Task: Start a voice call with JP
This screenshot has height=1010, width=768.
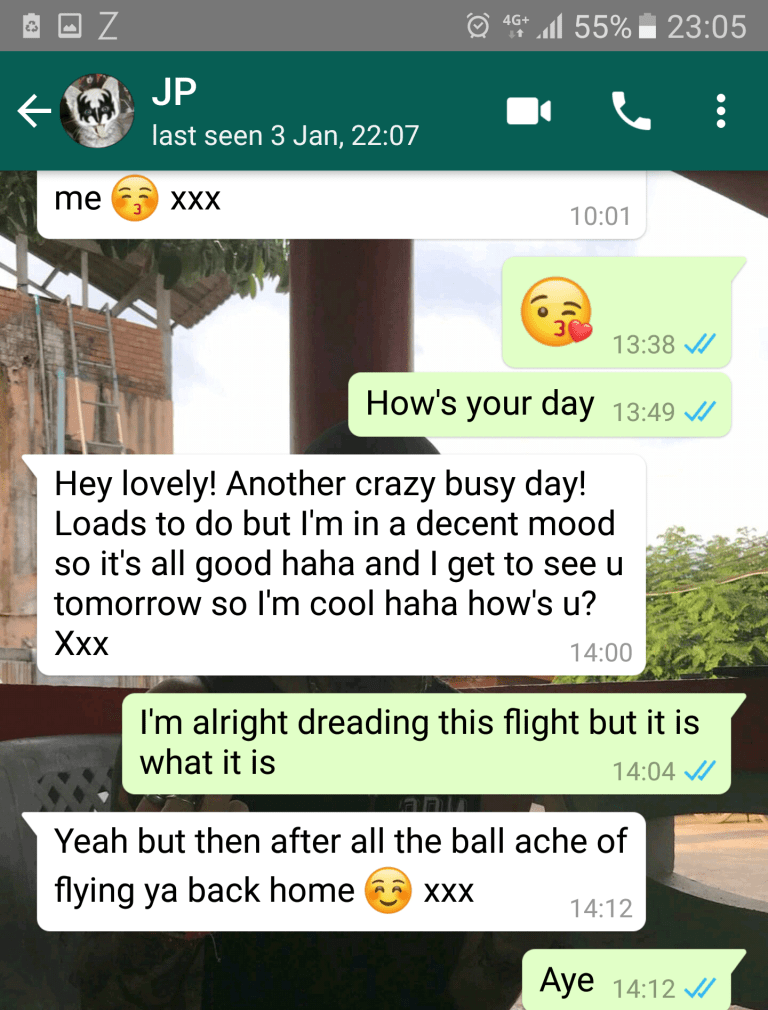Action: (631, 111)
